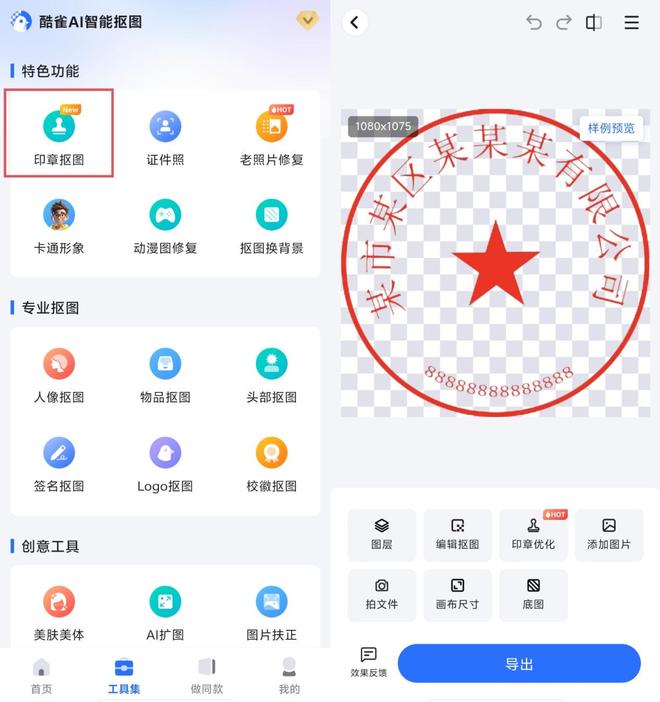The image size is (660, 702).
Task: Open 效果反馈 feedback
Action: click(x=368, y=662)
